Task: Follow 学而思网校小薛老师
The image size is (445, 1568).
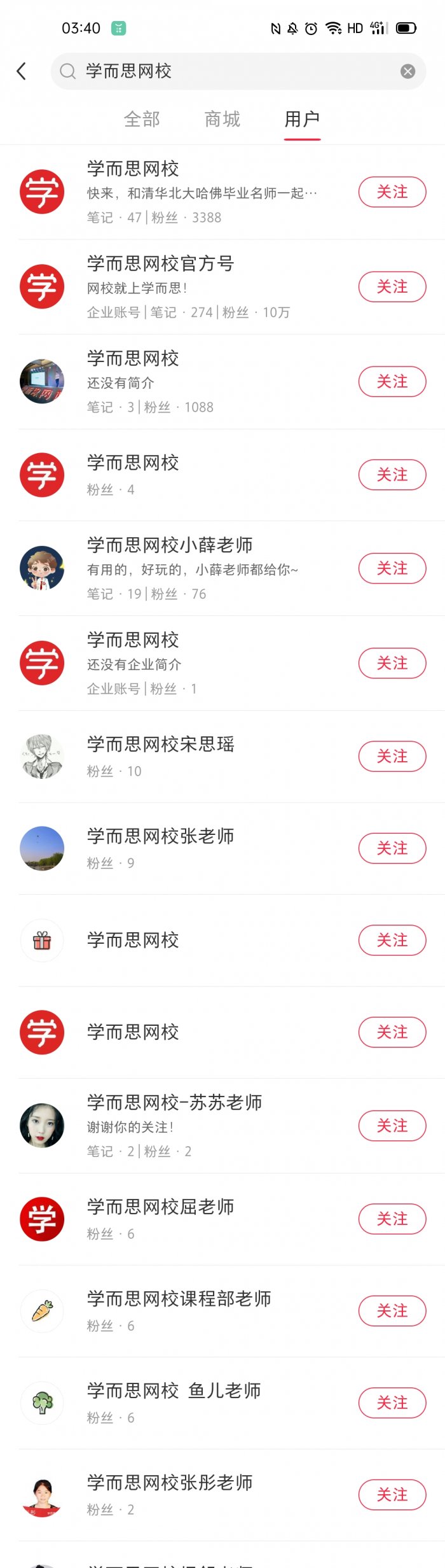Action: pos(392,568)
